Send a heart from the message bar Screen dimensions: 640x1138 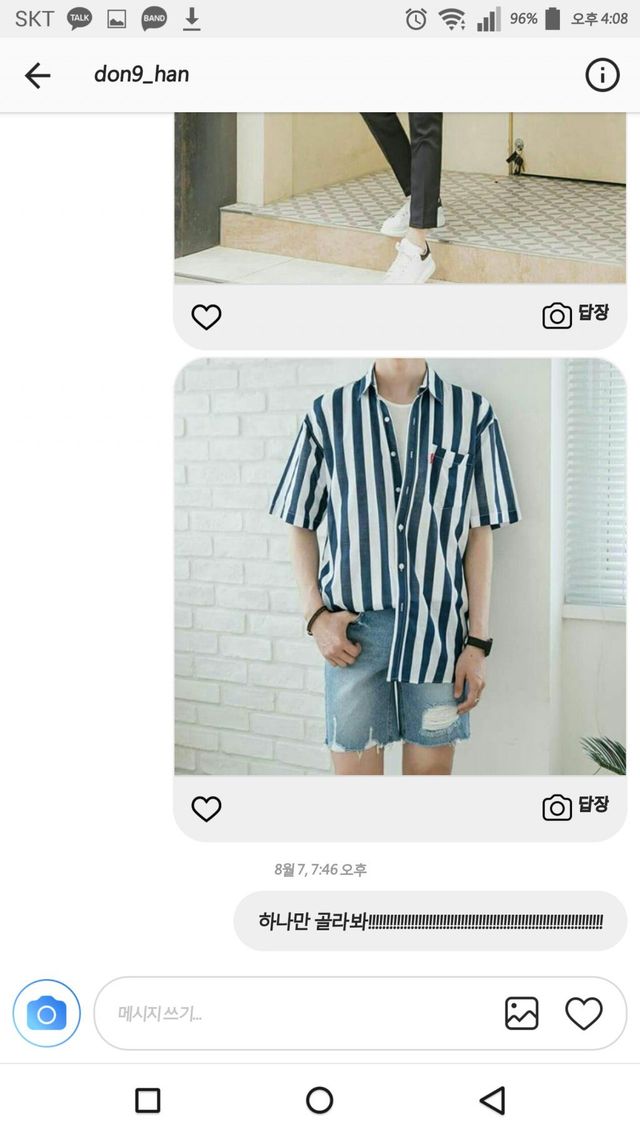[x=584, y=1014]
